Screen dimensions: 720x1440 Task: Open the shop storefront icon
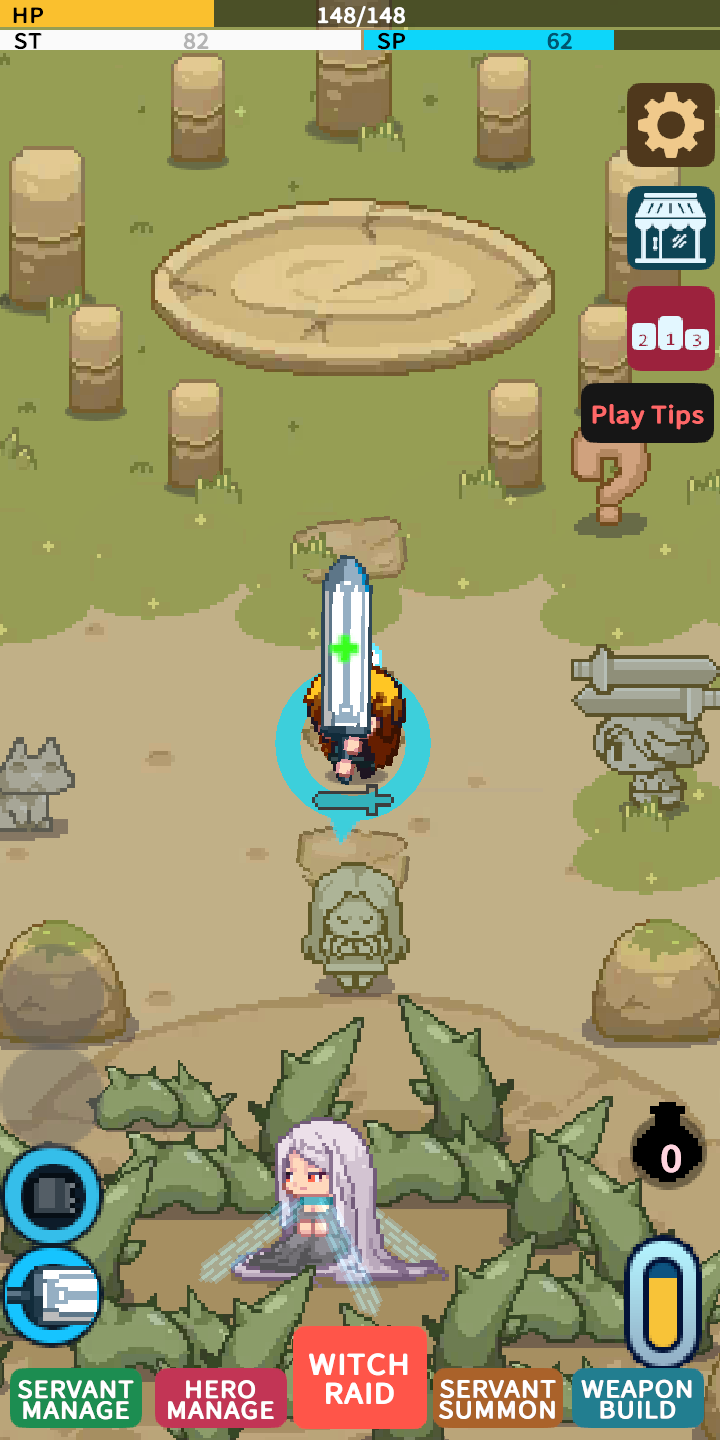(670, 228)
